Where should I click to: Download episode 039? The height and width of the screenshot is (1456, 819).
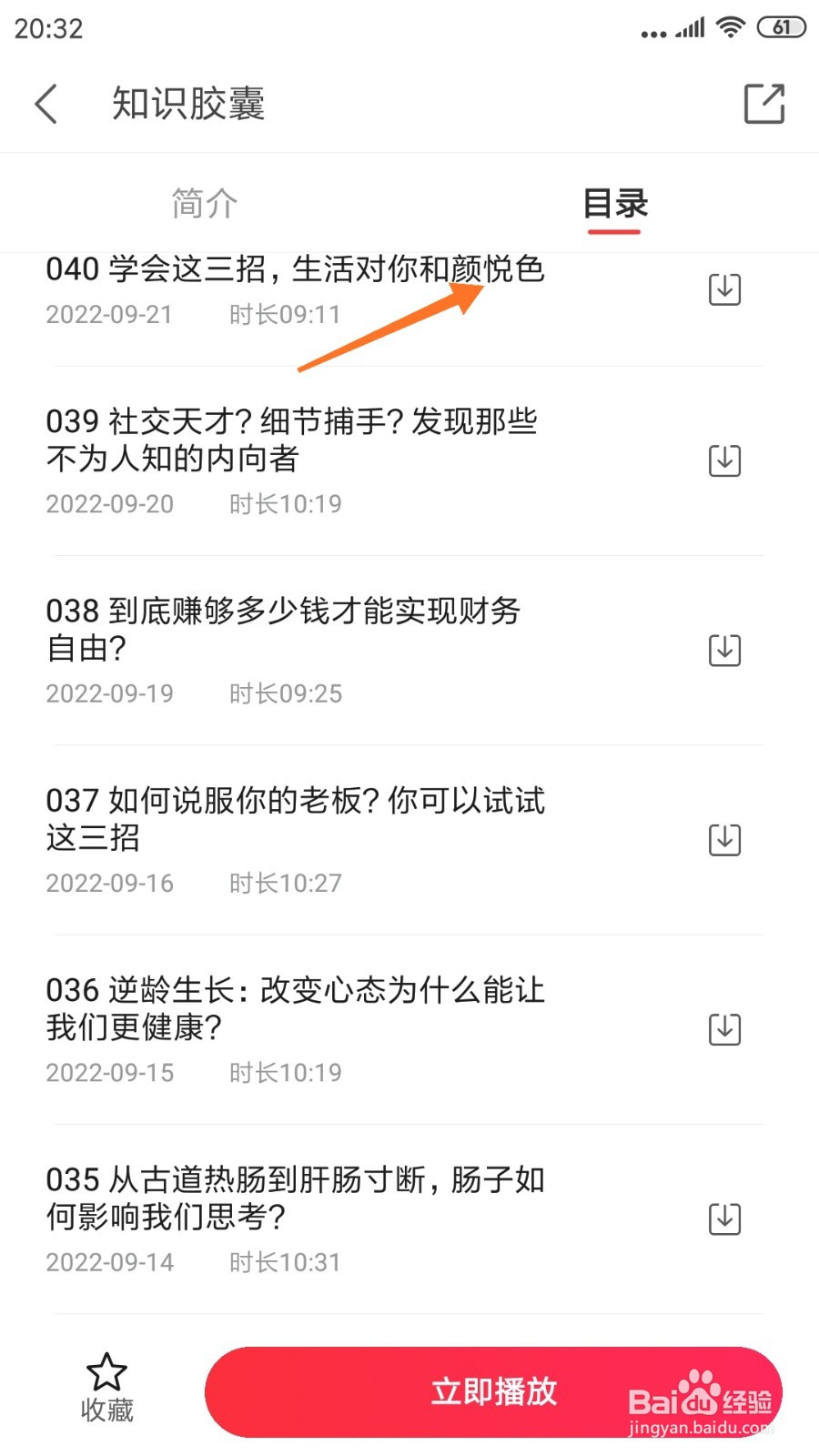[x=724, y=460]
